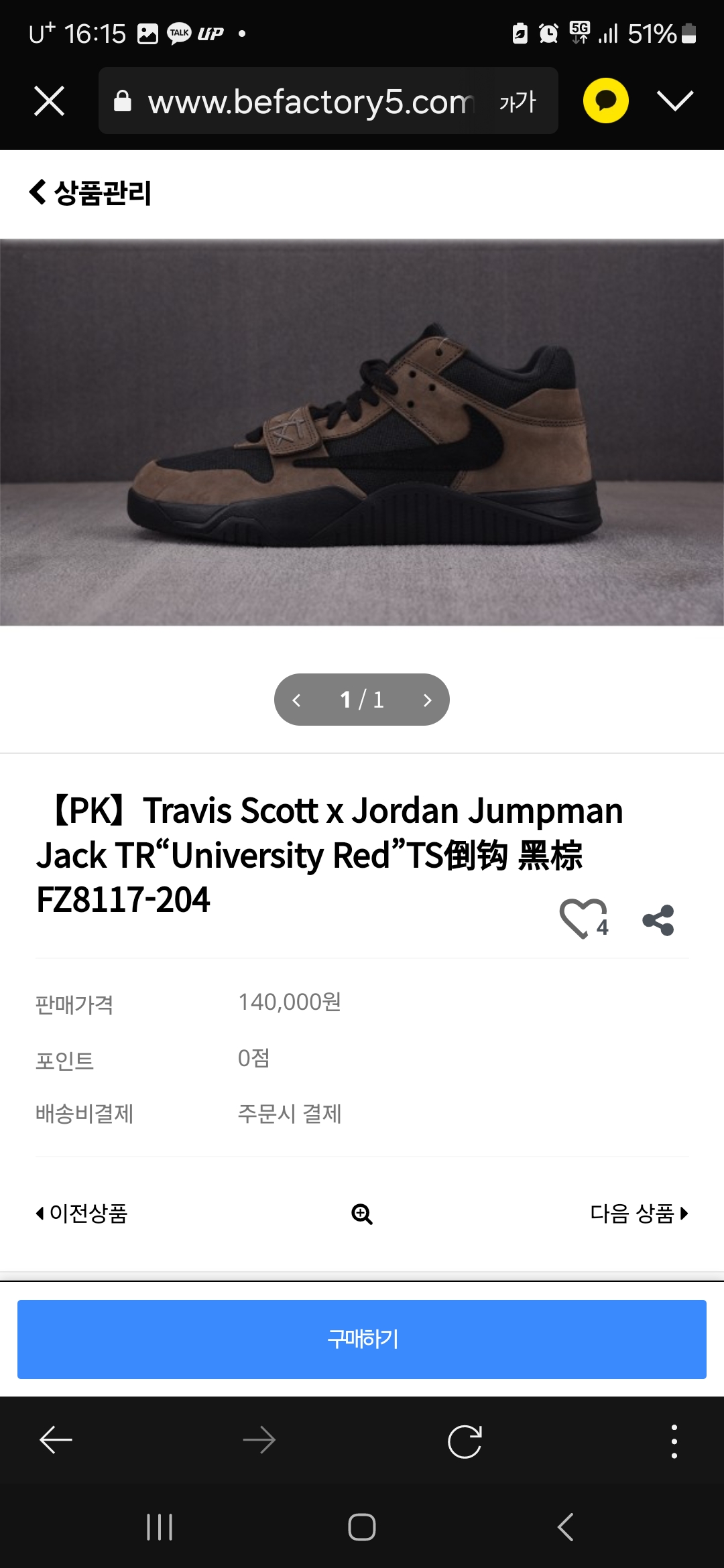Share this Travis Scott product

pyautogui.click(x=658, y=921)
